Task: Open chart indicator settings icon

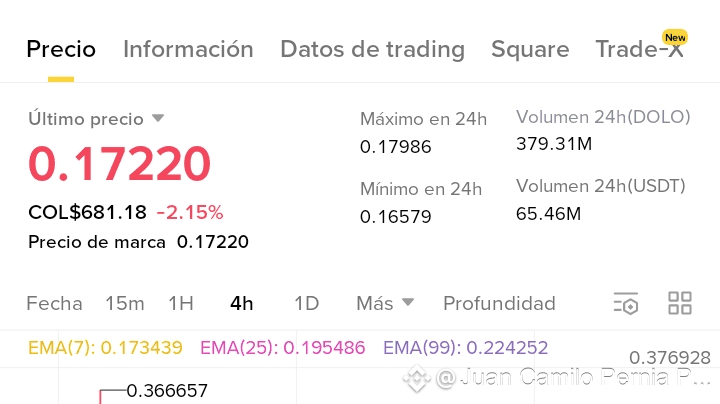Action: (625, 303)
